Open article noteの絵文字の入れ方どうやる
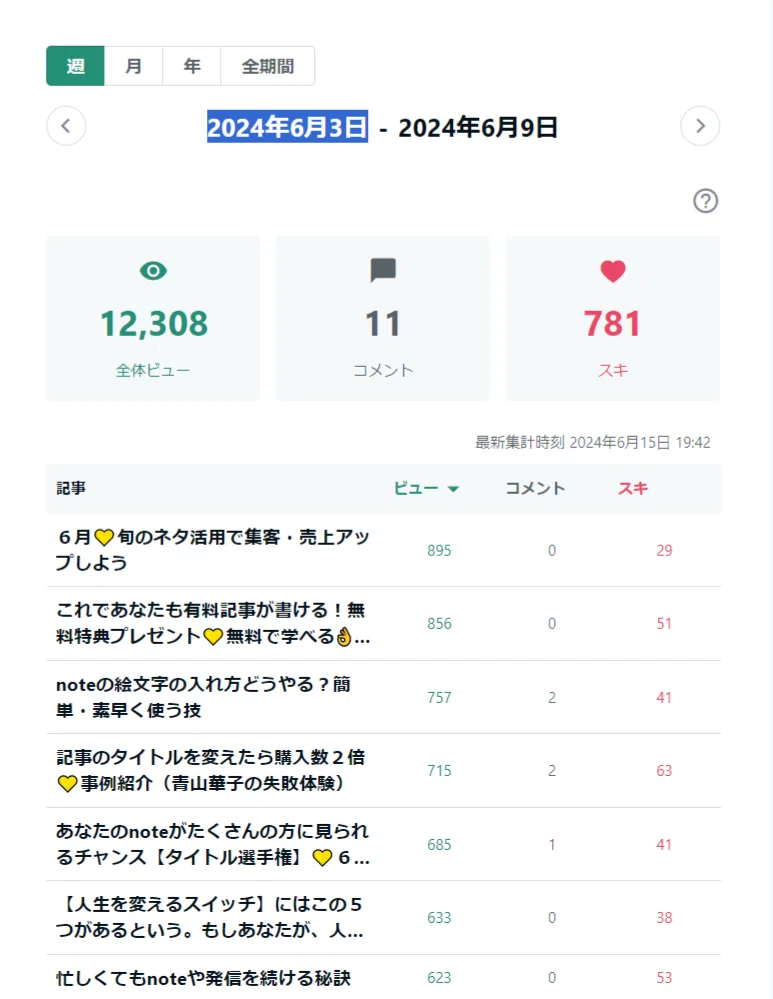The image size is (773, 999). [x=203, y=697]
